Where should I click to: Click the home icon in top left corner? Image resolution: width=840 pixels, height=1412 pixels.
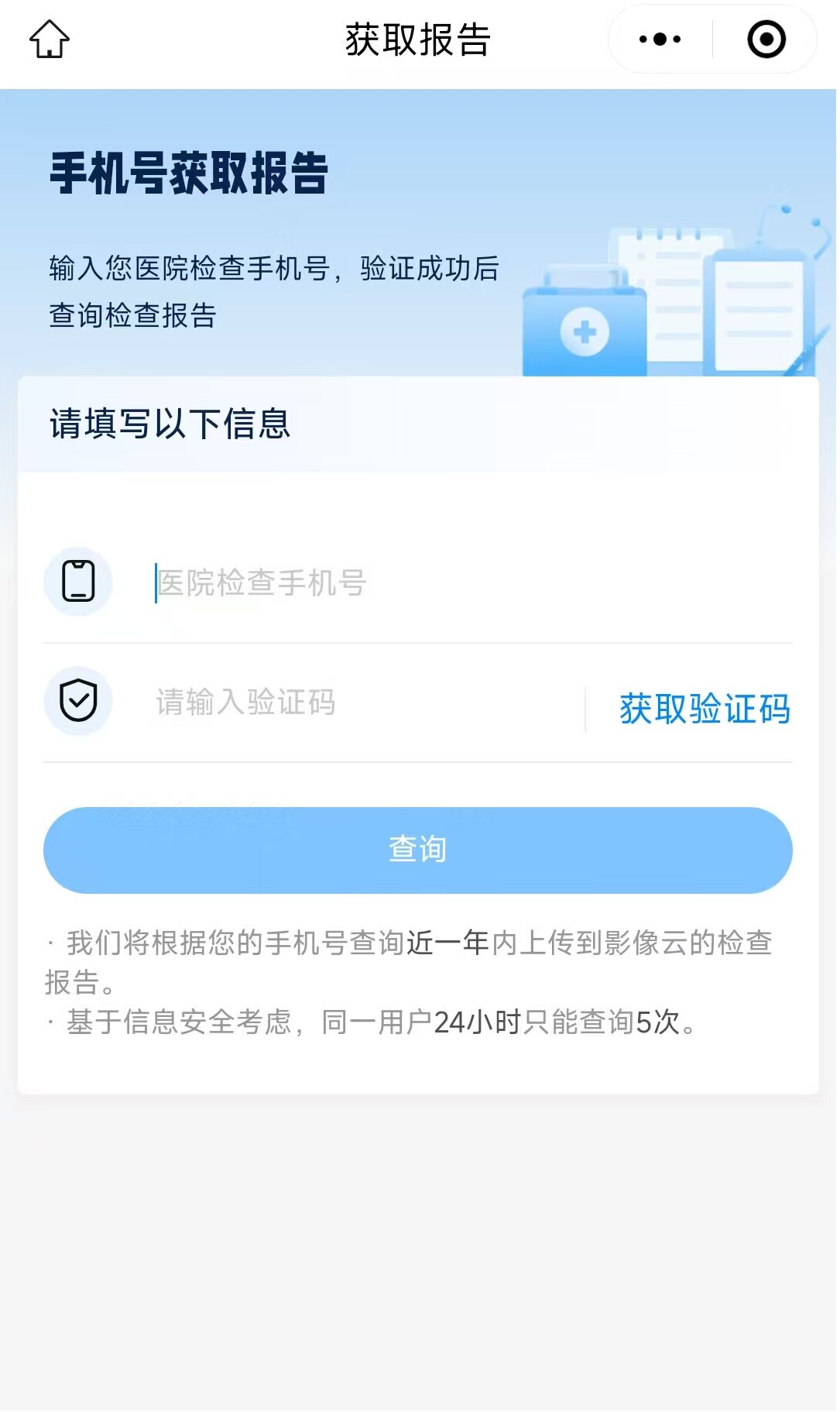tap(50, 40)
